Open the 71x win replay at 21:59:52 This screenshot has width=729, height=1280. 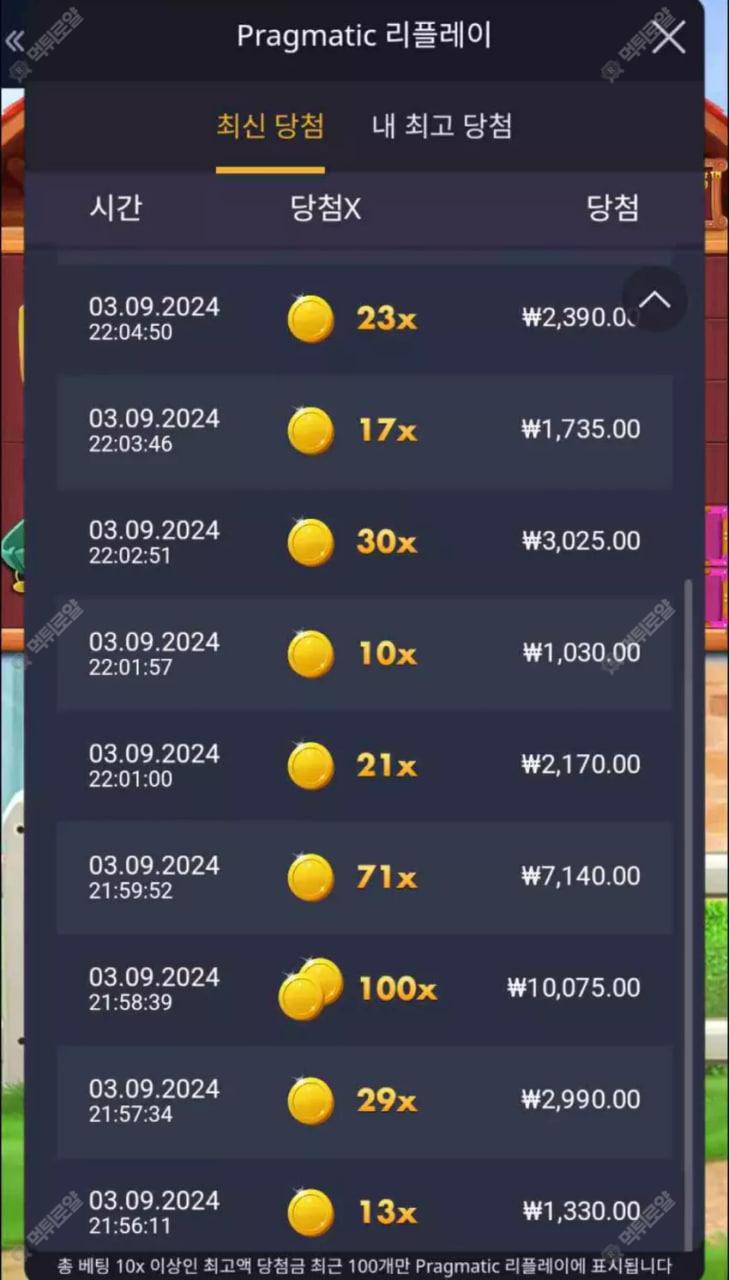click(364, 878)
